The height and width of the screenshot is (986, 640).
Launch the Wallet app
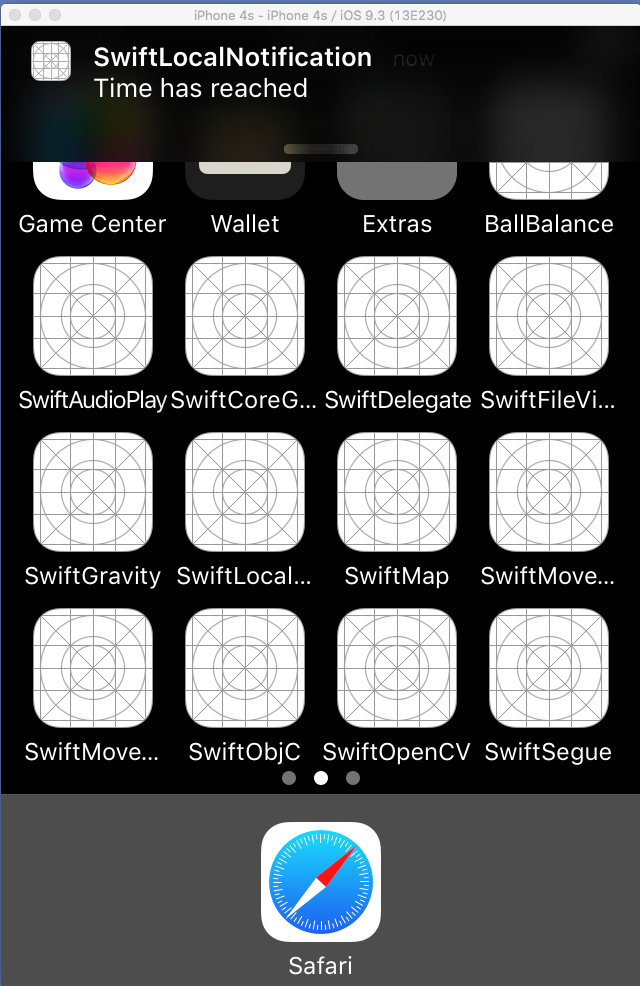pyautogui.click(x=245, y=182)
